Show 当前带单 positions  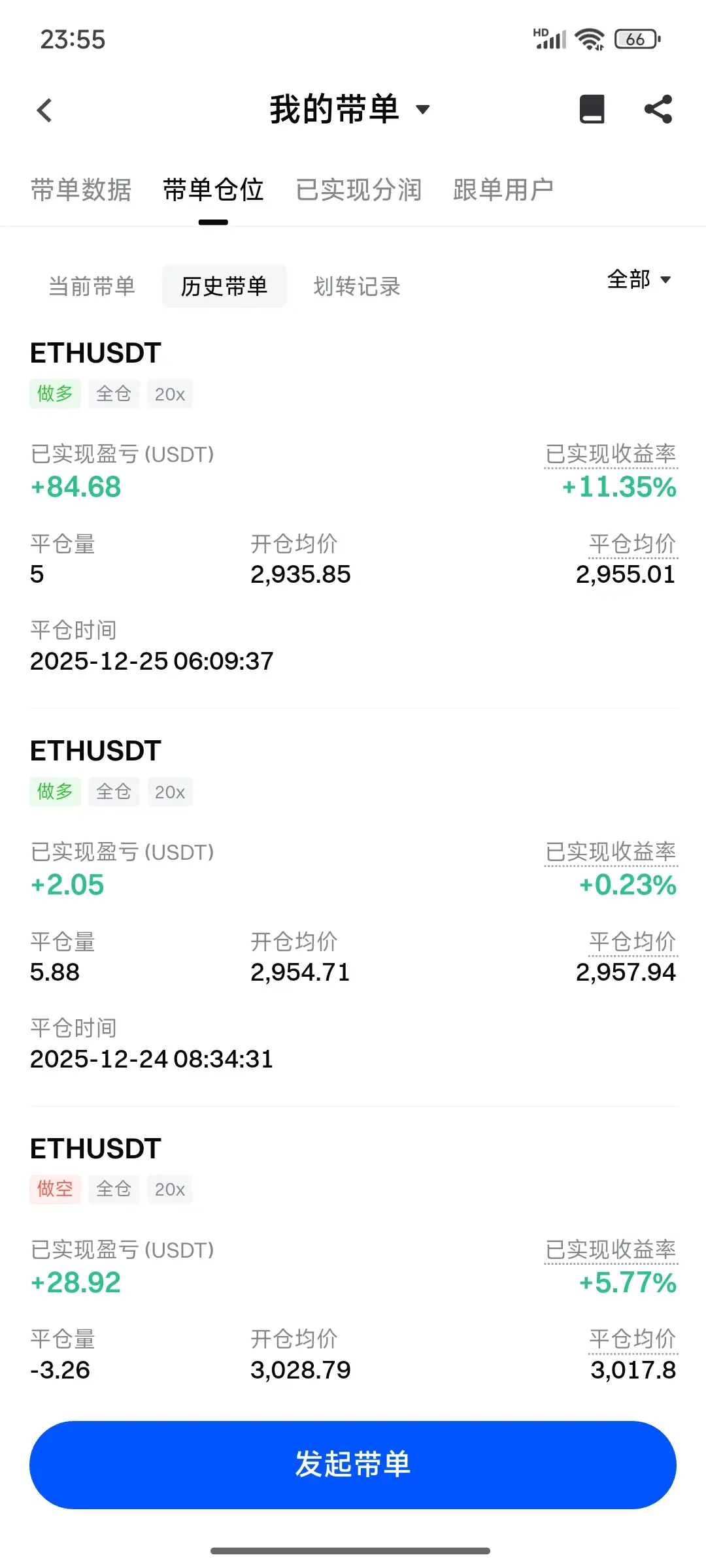92,286
